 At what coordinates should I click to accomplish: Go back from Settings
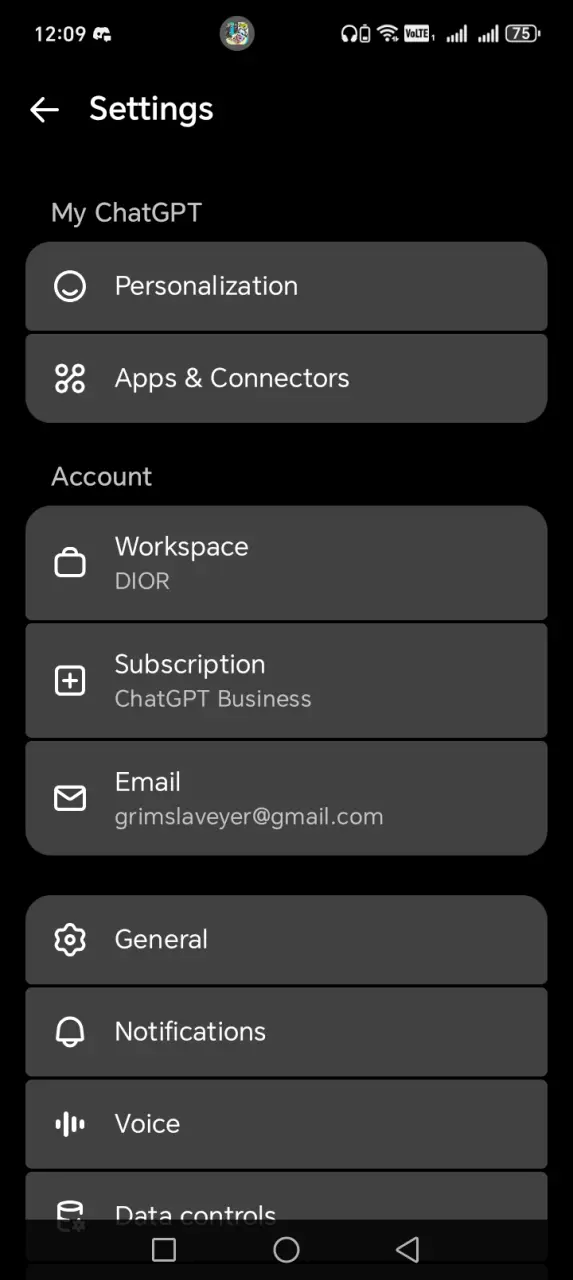pyautogui.click(x=45, y=109)
